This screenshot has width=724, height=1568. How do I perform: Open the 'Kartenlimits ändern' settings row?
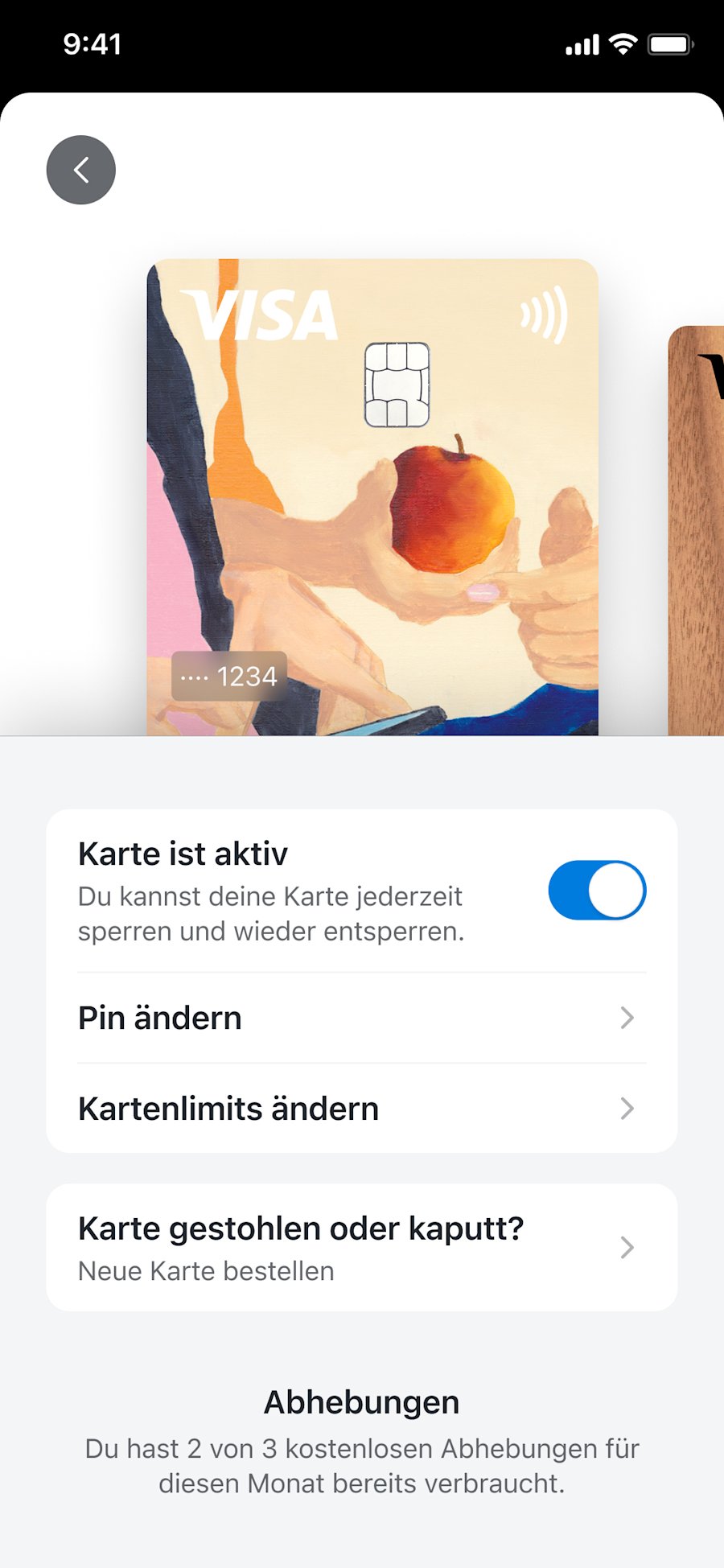tap(228, 1108)
